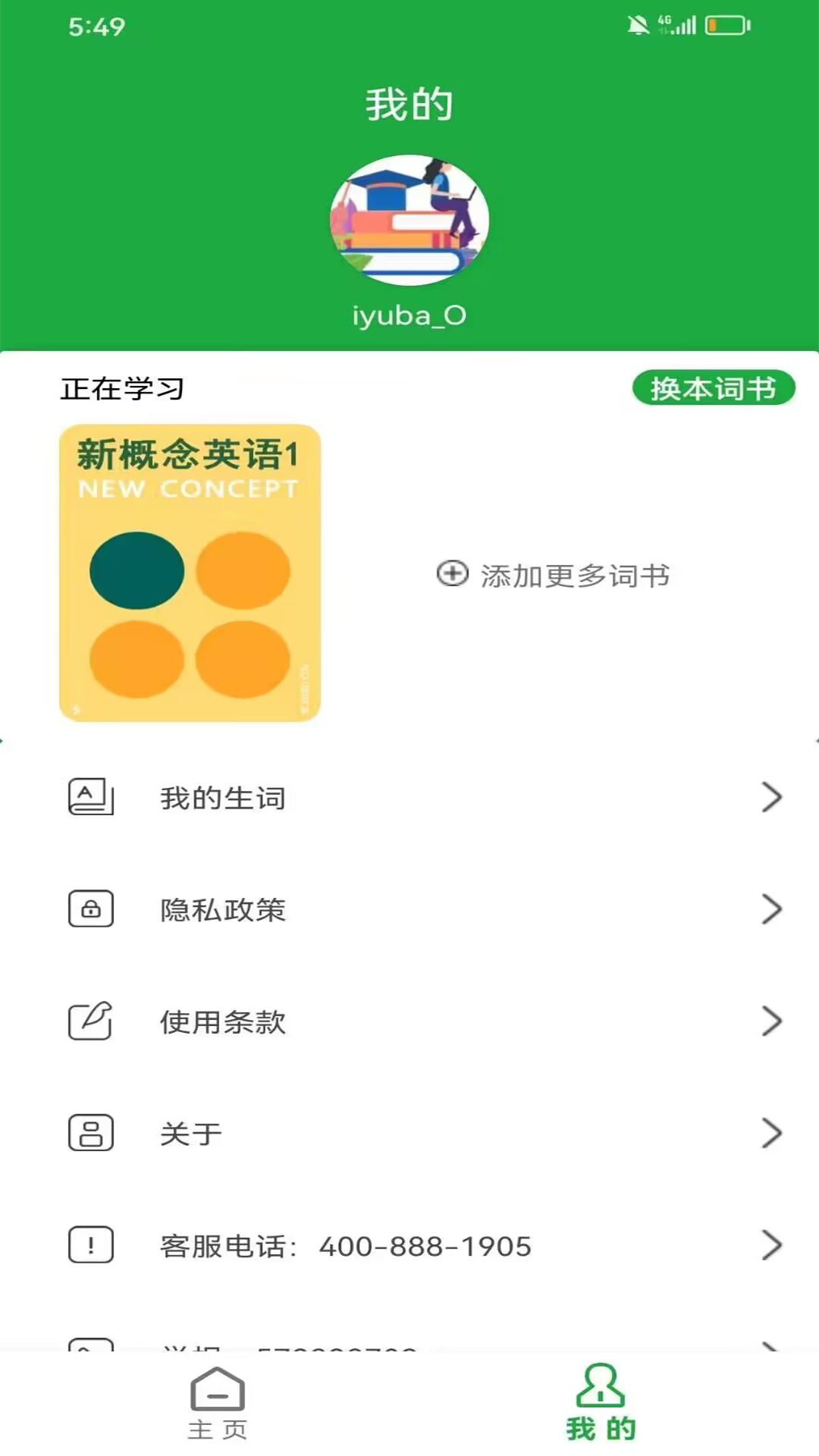Screen dimensions: 819x1456
Task: Open 使用条款 to read the terms
Action: click(x=221, y=1023)
